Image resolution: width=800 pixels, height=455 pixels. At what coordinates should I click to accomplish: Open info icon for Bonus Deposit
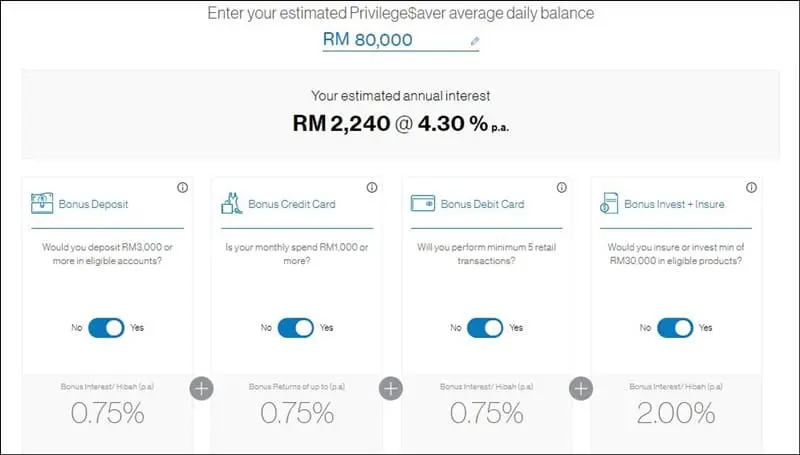pos(182,187)
